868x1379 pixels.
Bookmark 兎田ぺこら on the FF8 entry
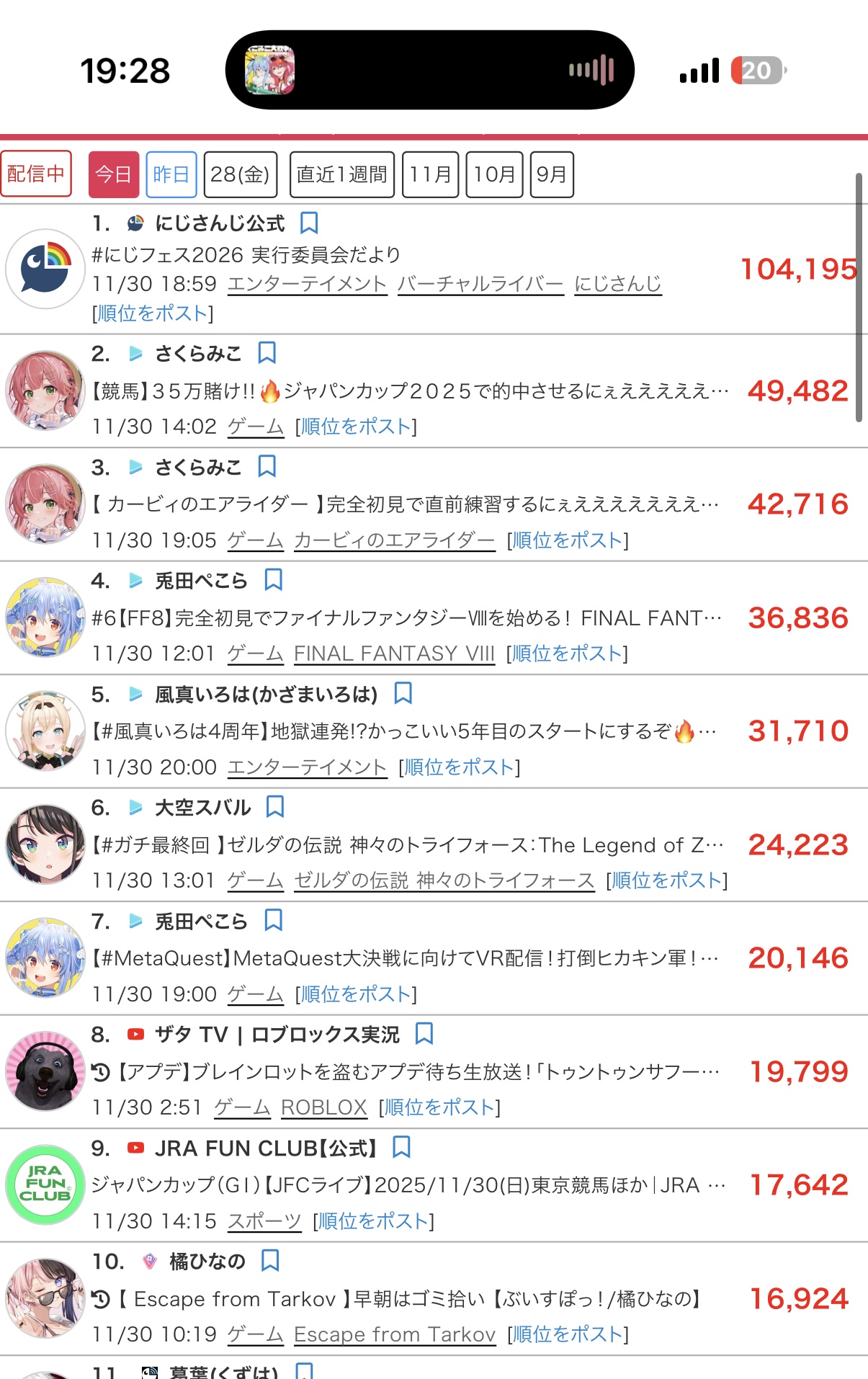coord(273,580)
